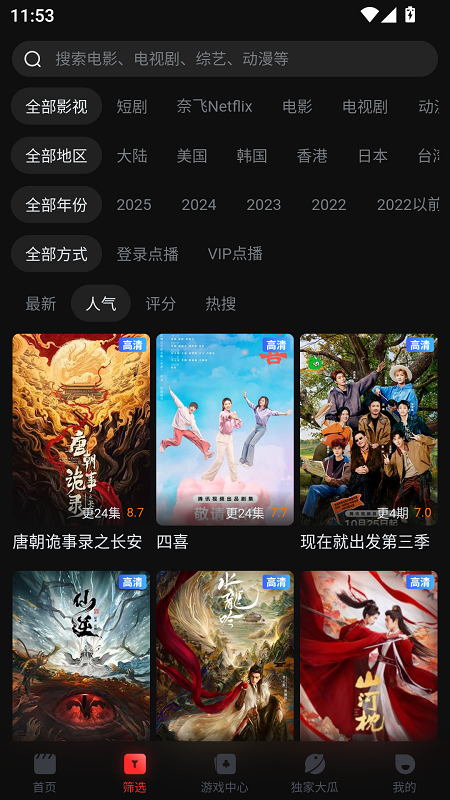Choose 日本 region filter
This screenshot has height=800, width=450.
click(372, 156)
